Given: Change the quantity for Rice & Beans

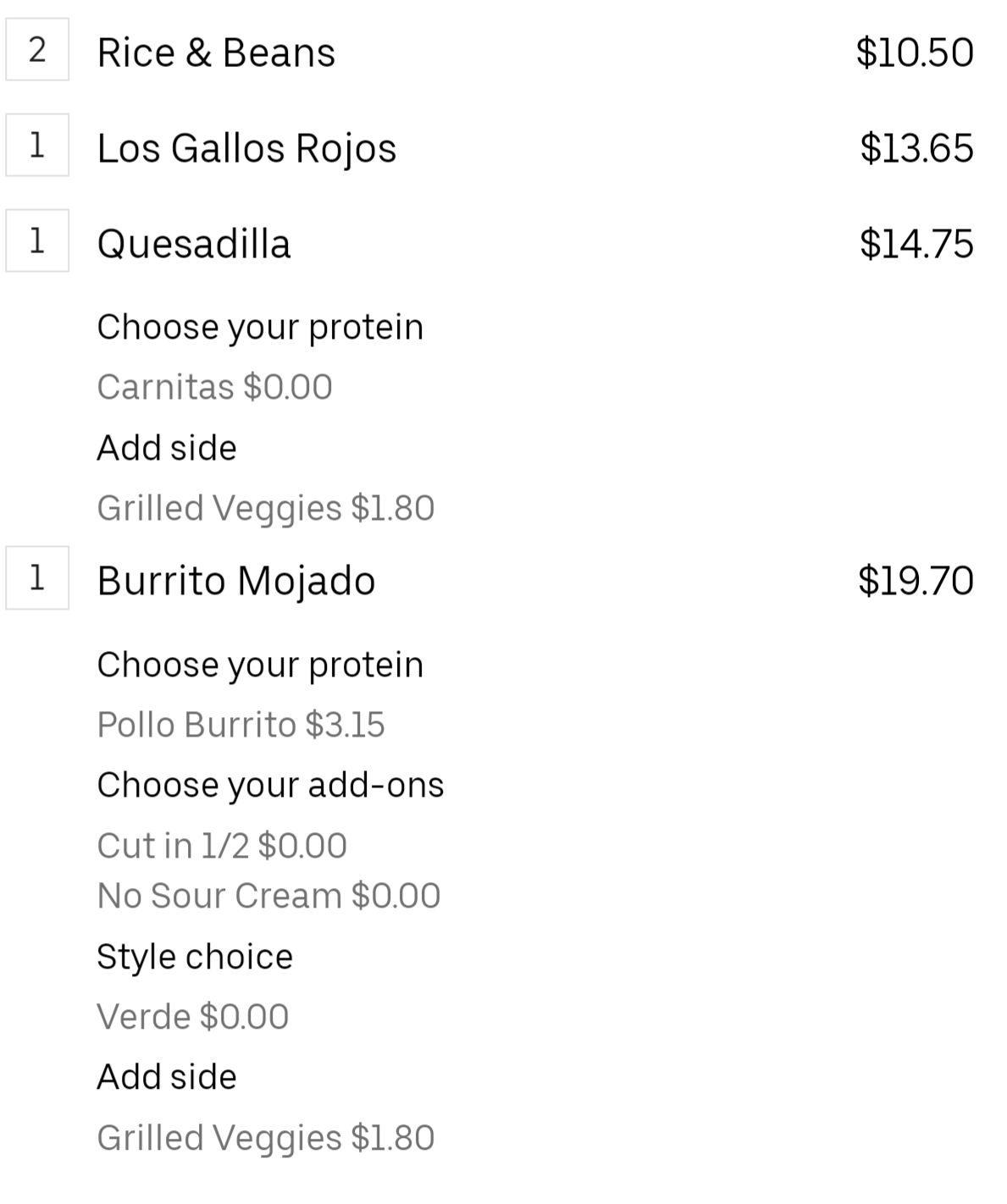Looking at the screenshot, I should (x=37, y=50).
